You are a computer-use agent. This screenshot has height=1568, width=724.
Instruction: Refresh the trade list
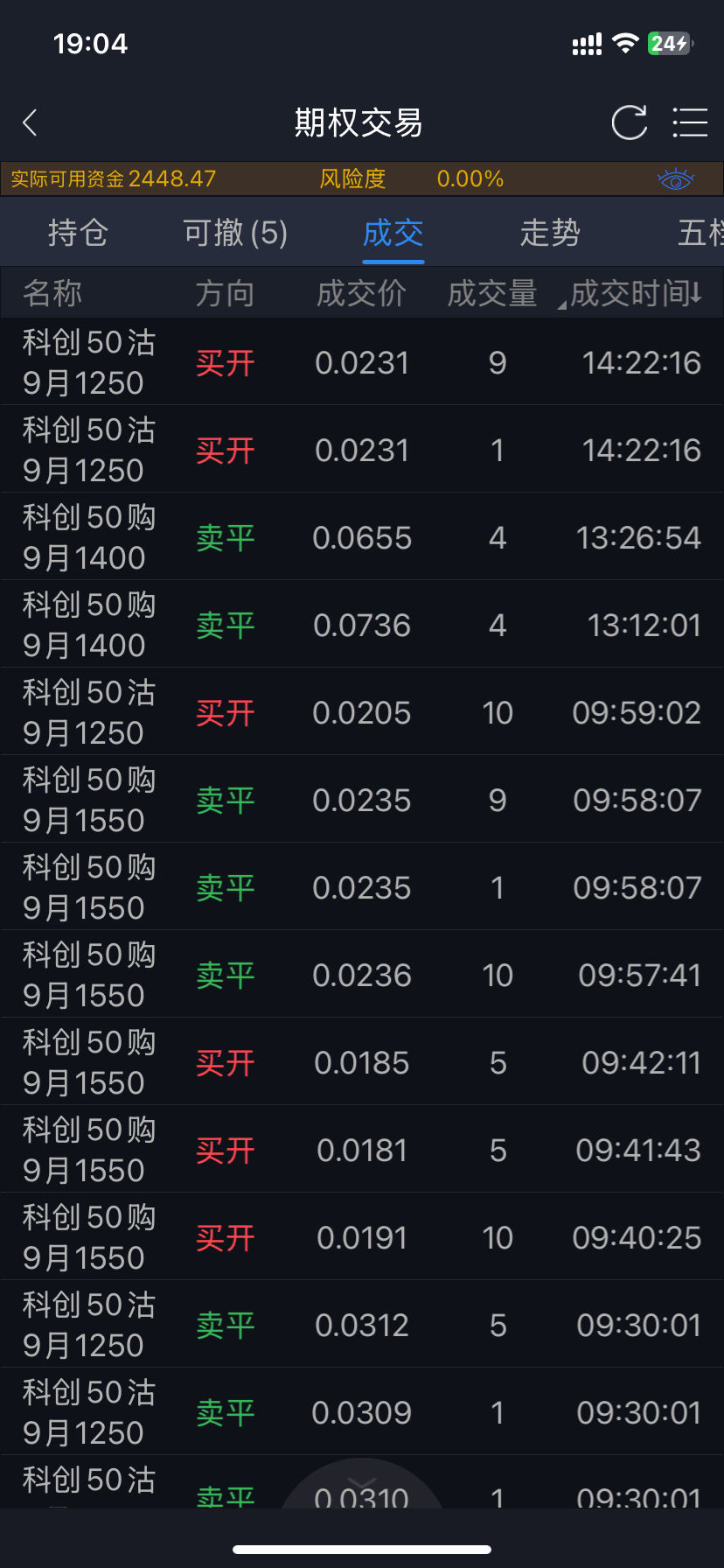coord(629,122)
